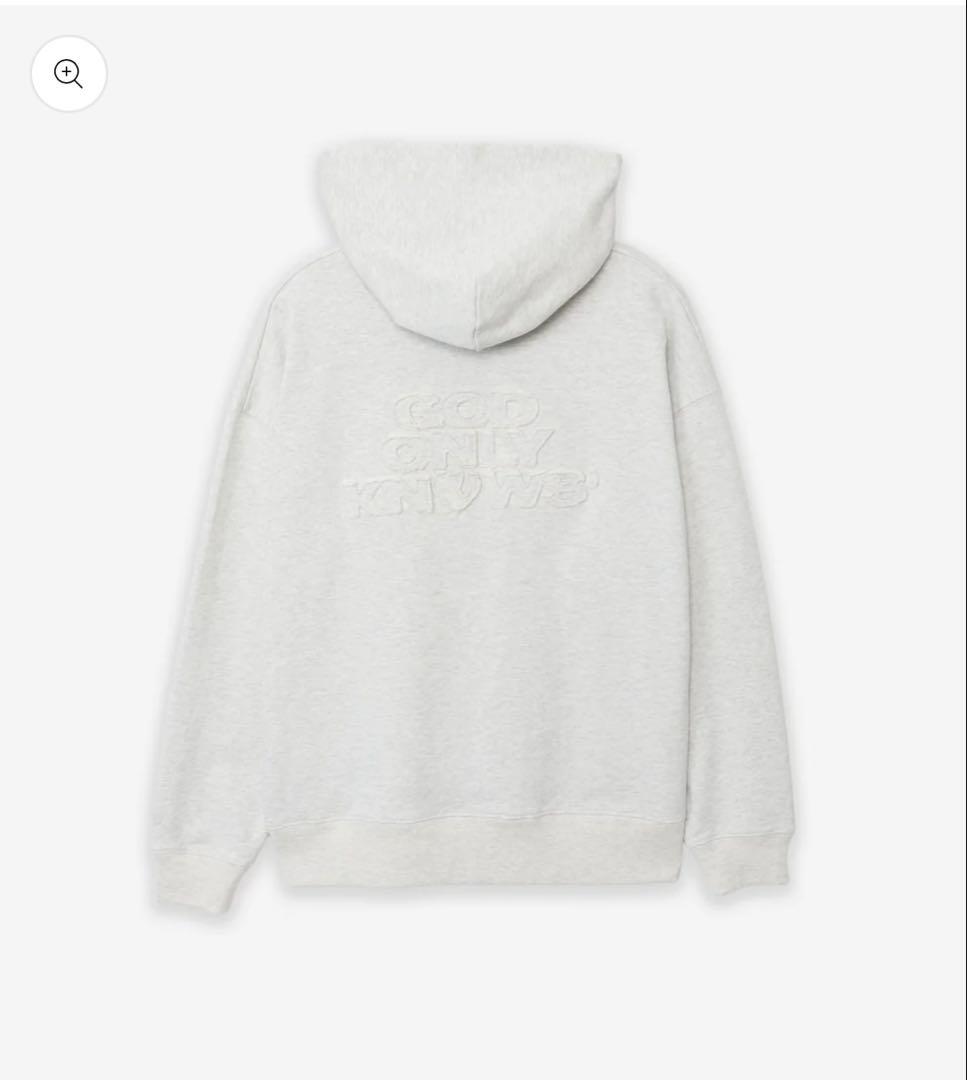Tap the zoom magnifier icon
The width and height of the screenshot is (967, 1080).
click(68, 73)
